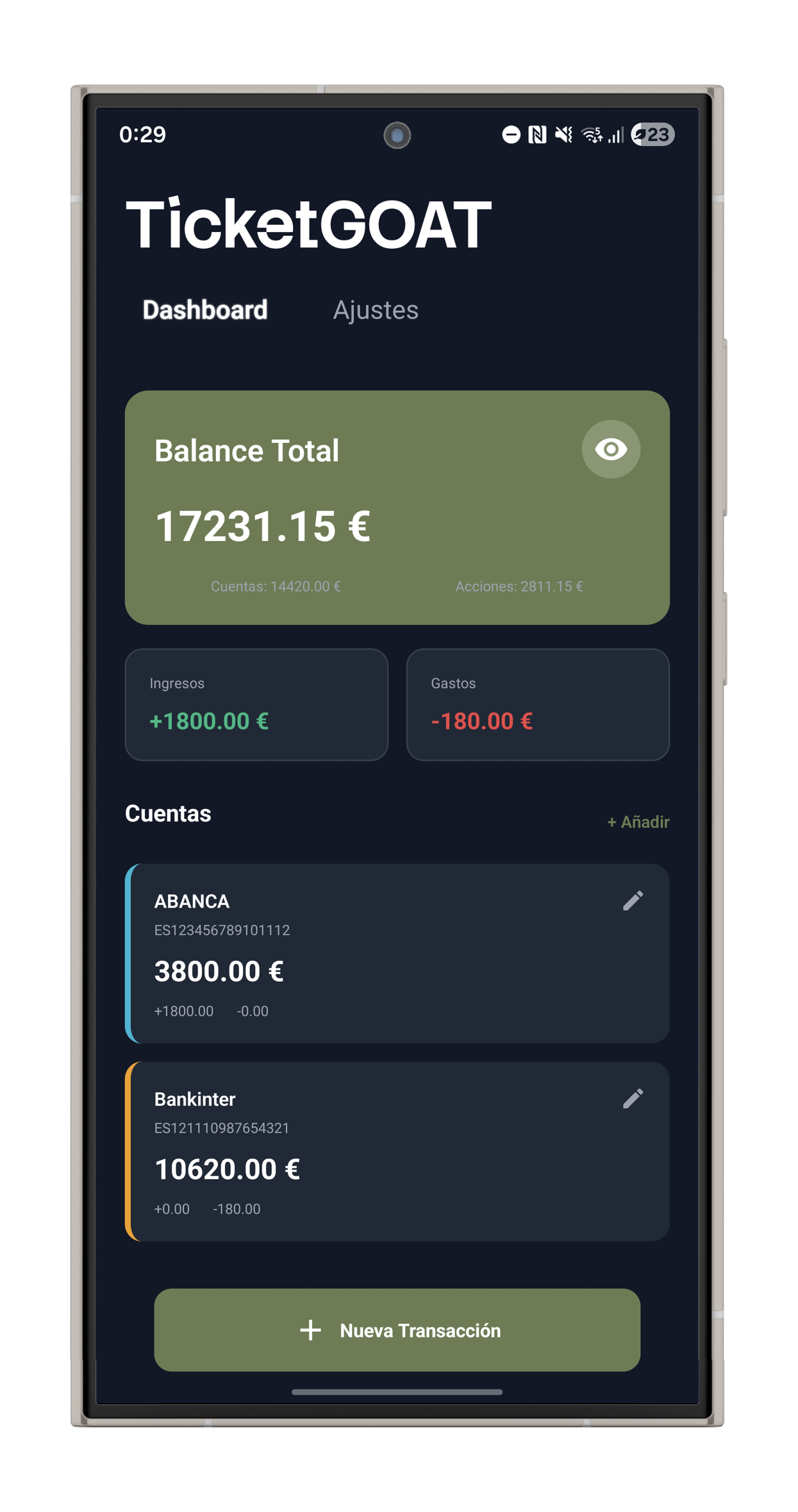Open the Ingresos summary card
798x1512 pixels.
[256, 705]
